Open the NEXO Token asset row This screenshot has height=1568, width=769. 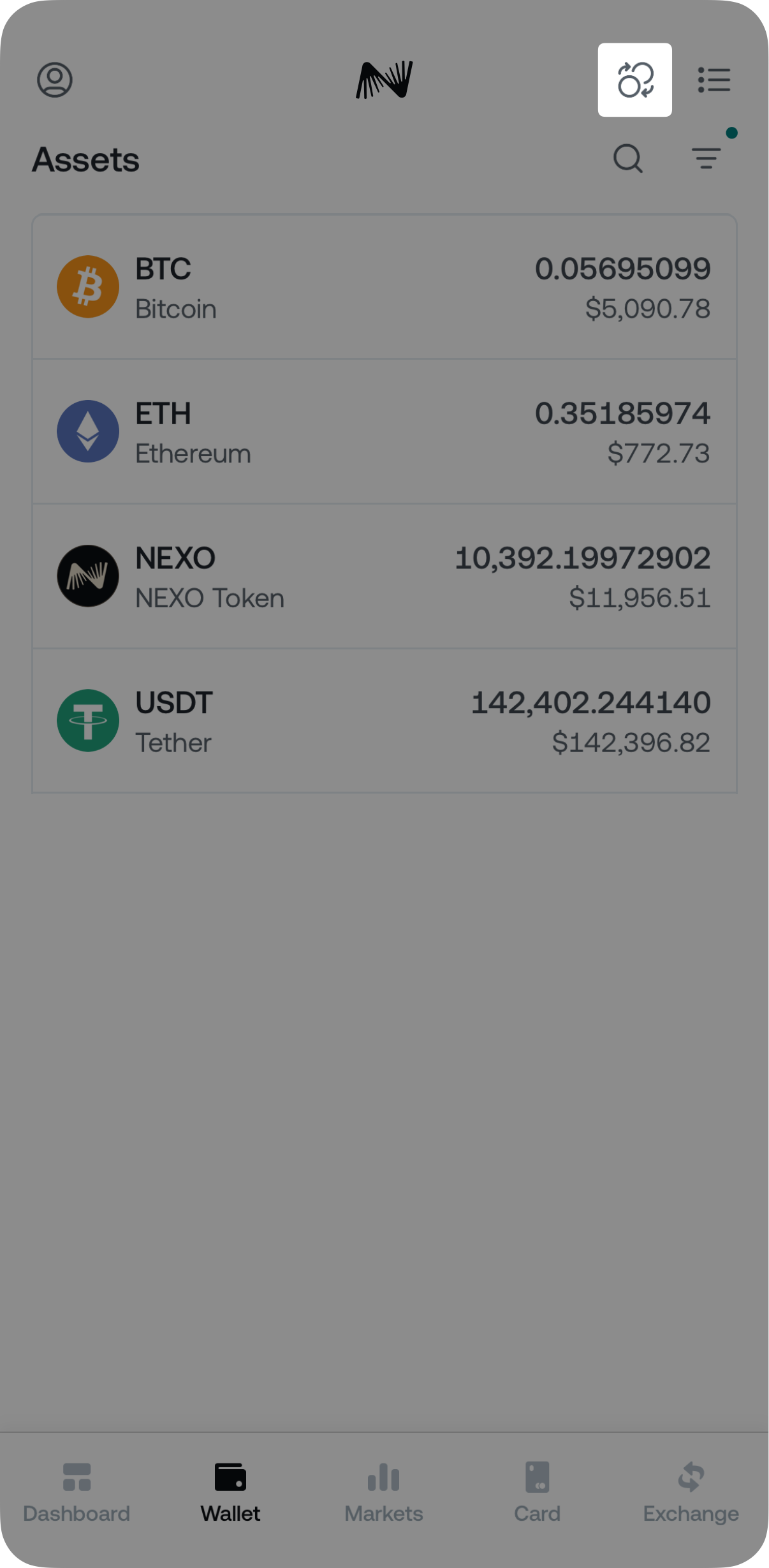pyautogui.click(x=384, y=575)
